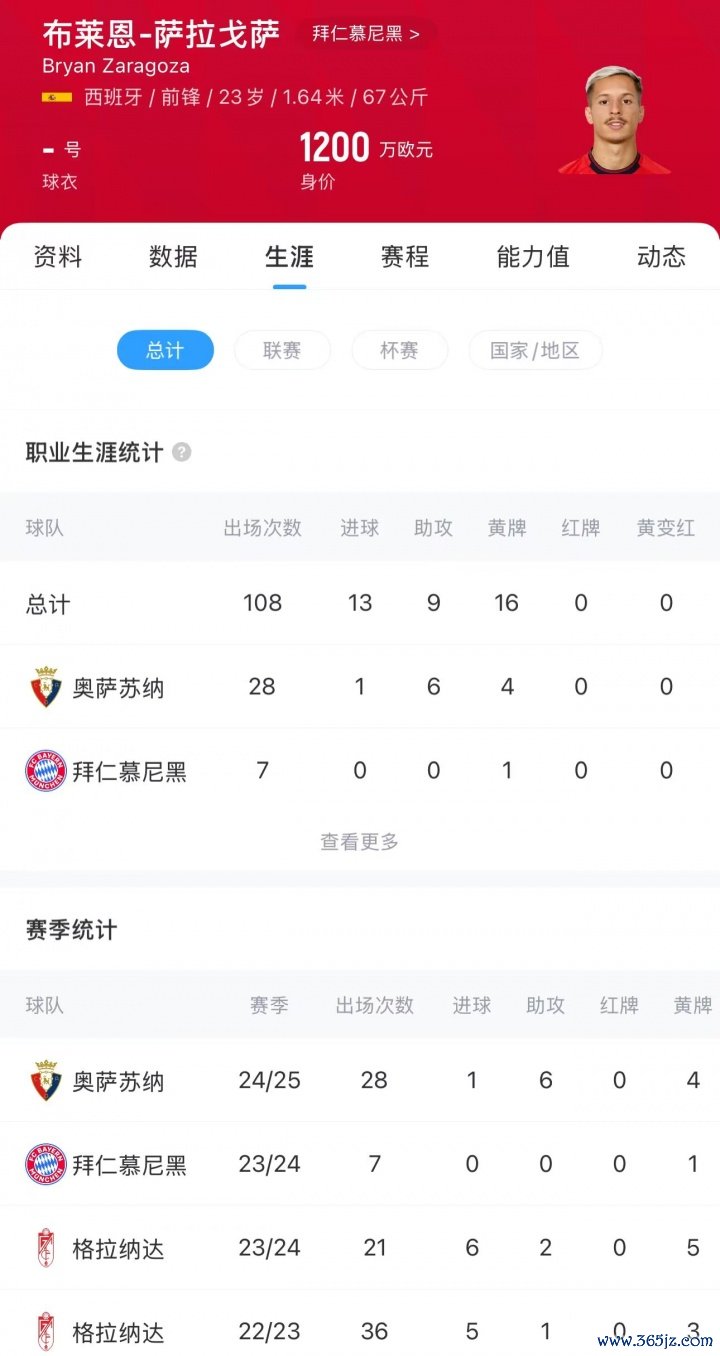The height and width of the screenshot is (1356, 720).
Task: Expand career stats with 查看更多
Action: pyautogui.click(x=360, y=842)
